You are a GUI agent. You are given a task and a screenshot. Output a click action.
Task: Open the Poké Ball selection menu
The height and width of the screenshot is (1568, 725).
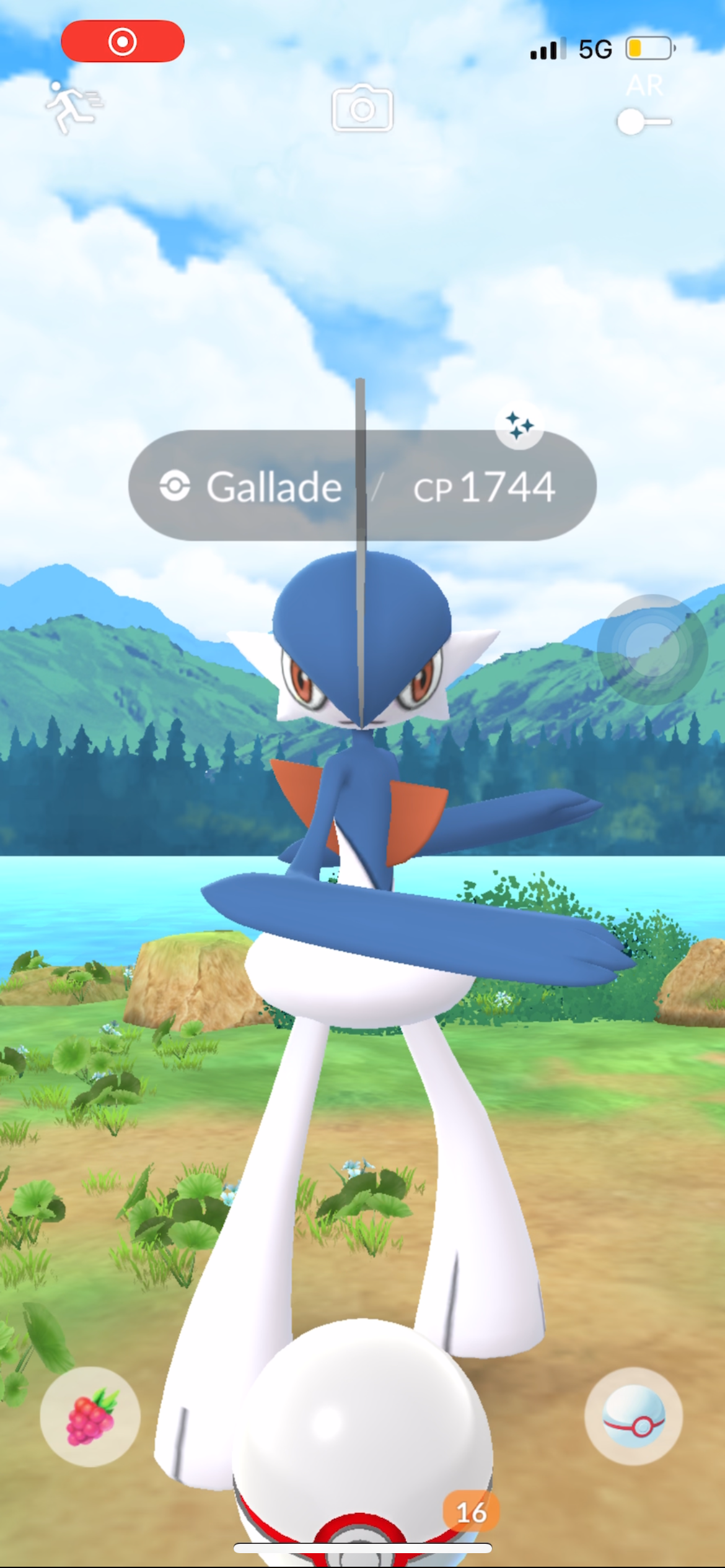point(633,1417)
